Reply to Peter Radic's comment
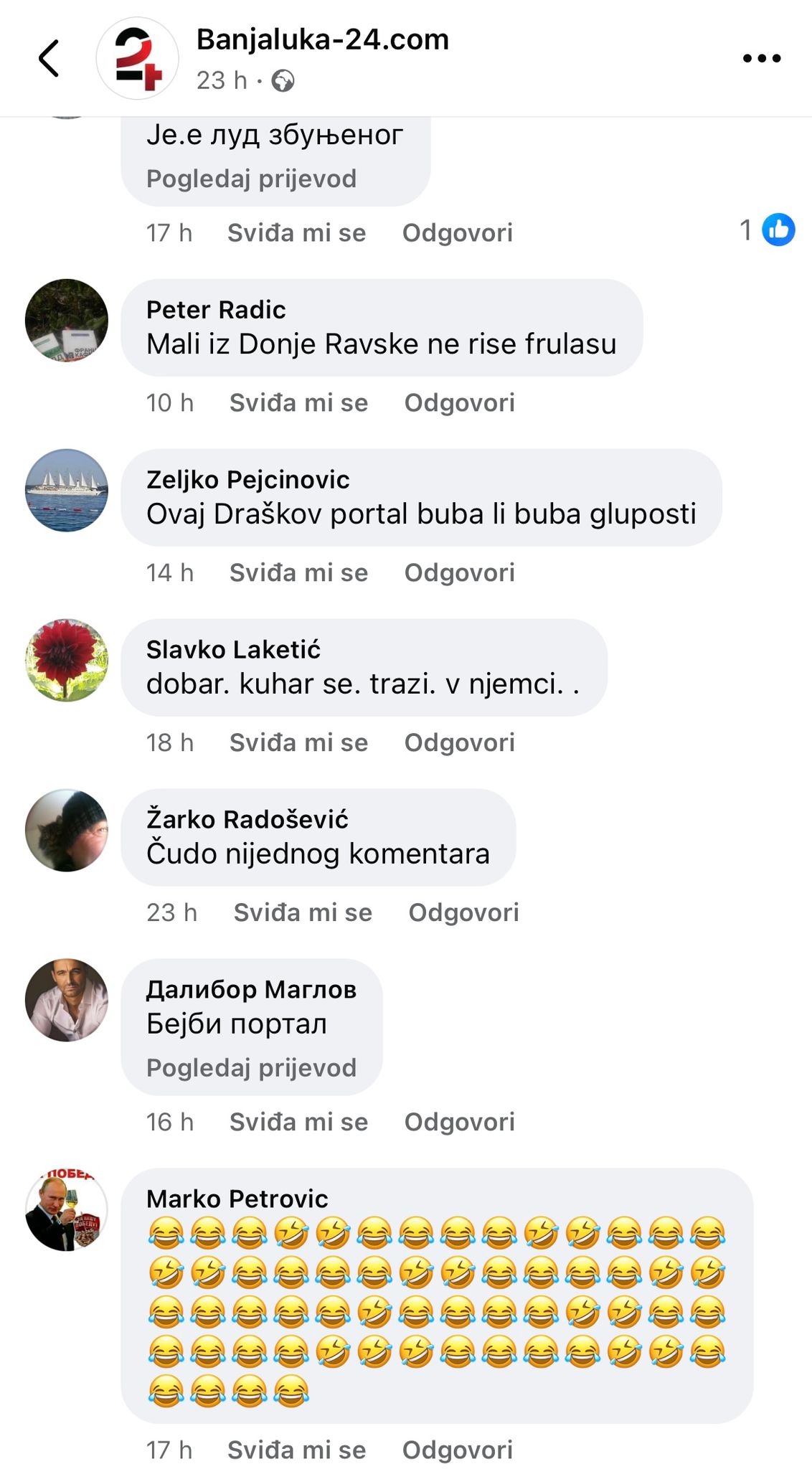The height and width of the screenshot is (1469, 812). (x=460, y=402)
